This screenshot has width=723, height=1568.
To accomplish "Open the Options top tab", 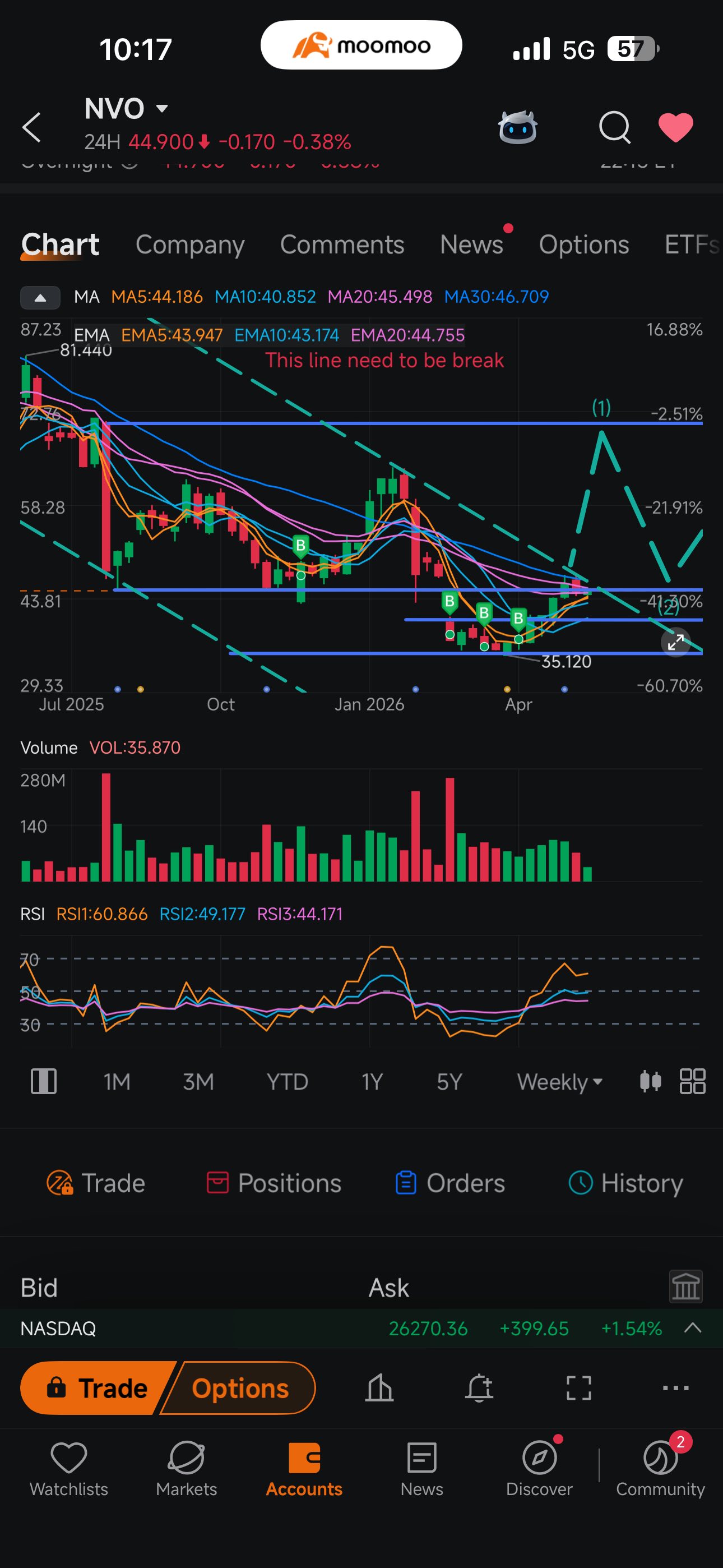I will [x=583, y=245].
